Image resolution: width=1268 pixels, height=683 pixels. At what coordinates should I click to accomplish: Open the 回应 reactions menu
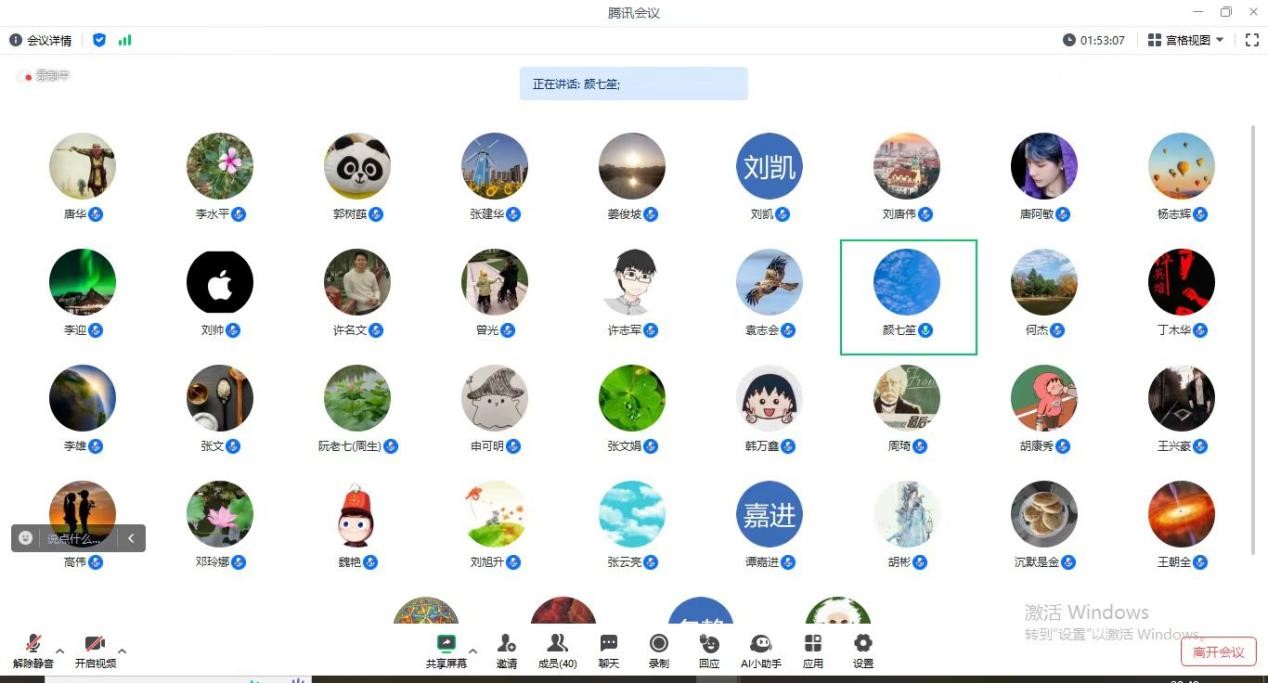click(x=709, y=649)
